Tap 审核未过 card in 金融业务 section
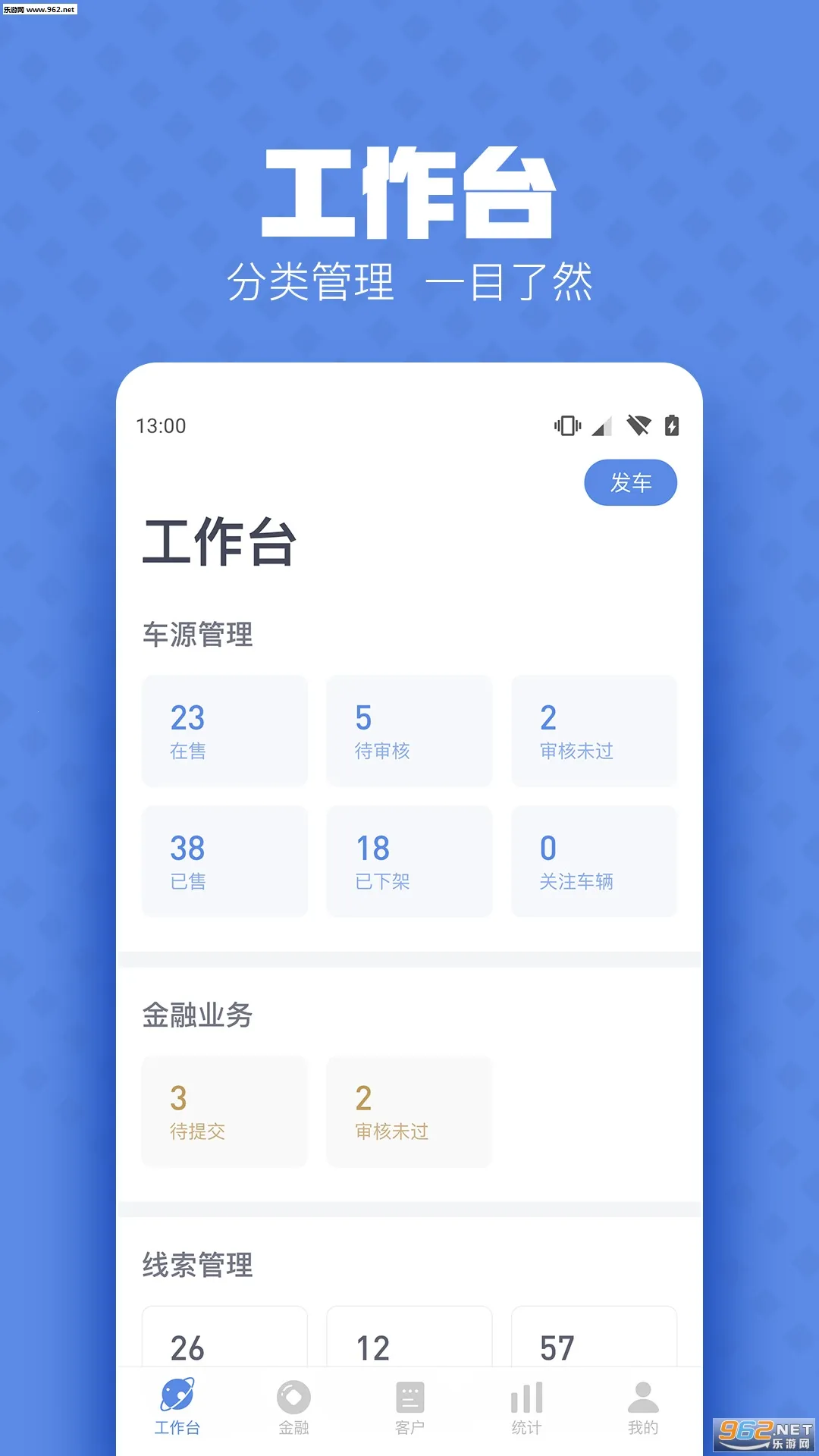 coord(409,1111)
